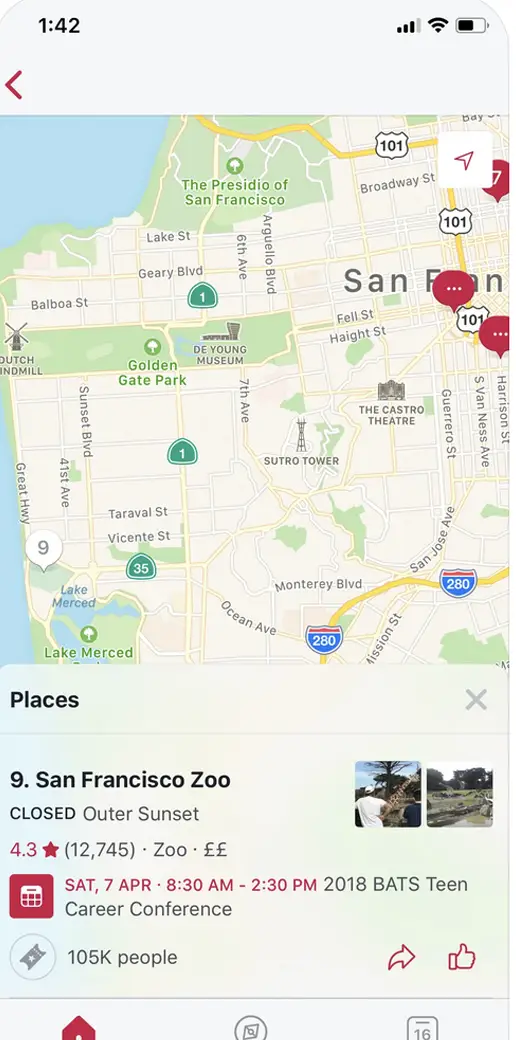
Task: Select the white map pin numbered 9
Action: (44, 550)
